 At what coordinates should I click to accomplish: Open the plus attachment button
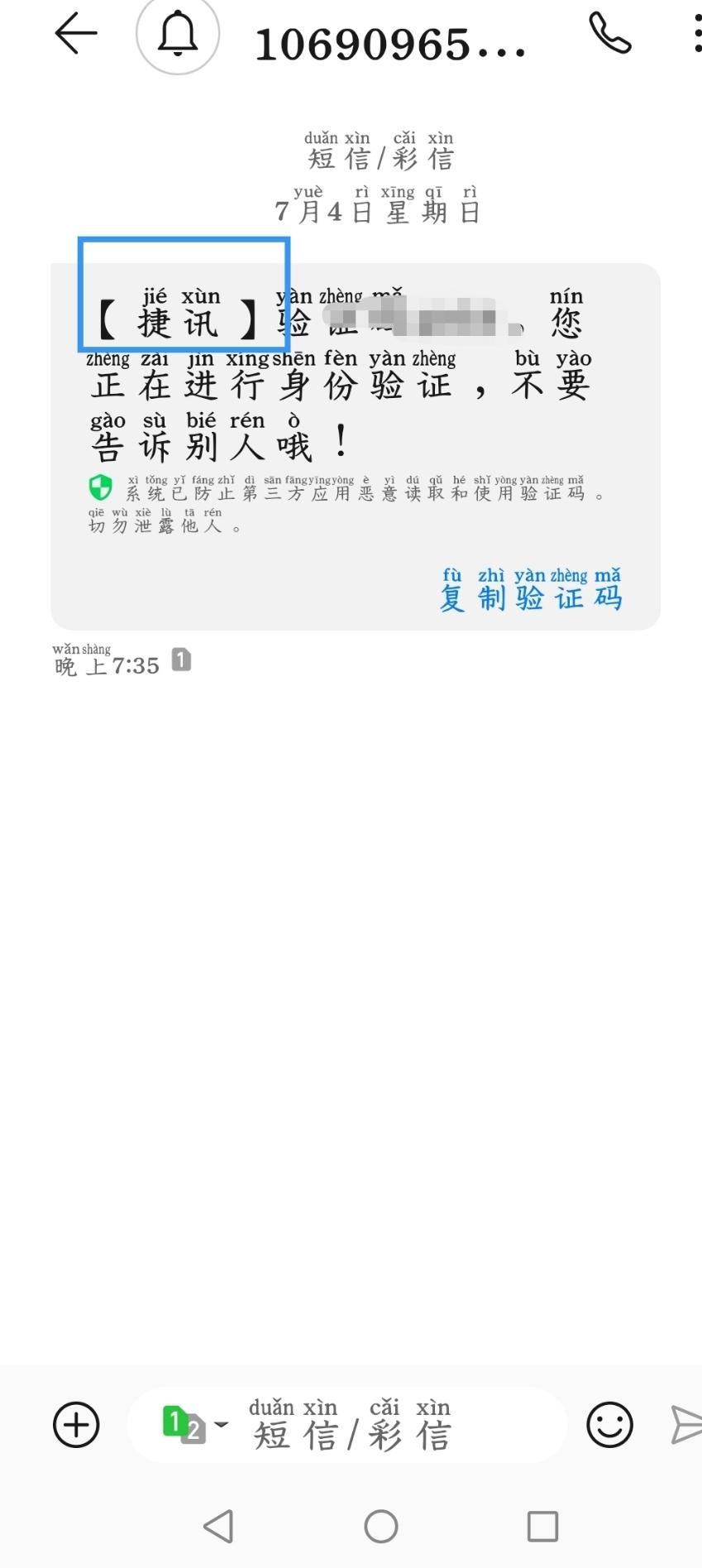click(76, 1425)
